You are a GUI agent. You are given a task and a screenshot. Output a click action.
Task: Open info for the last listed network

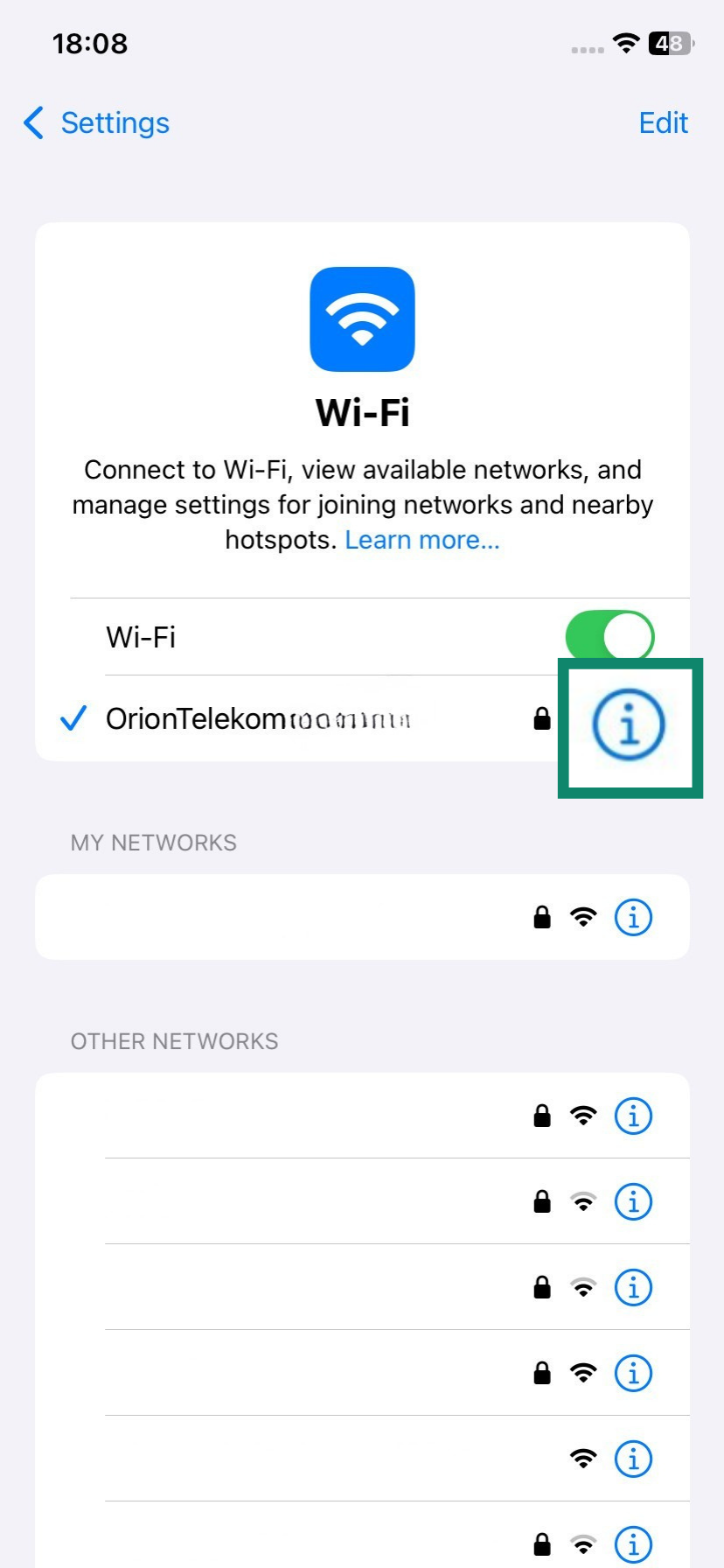pos(632,1543)
